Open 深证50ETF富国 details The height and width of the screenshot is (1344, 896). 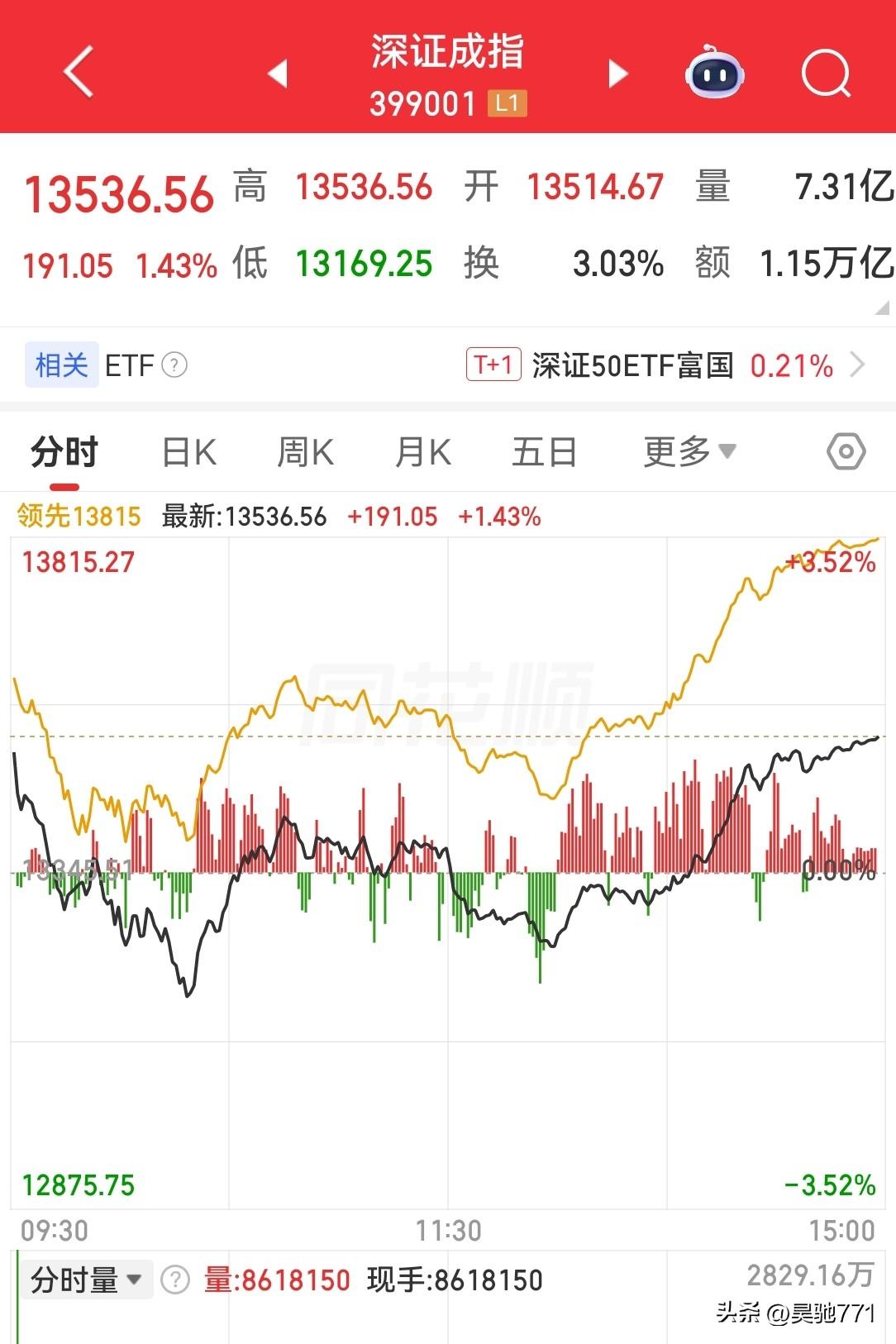(636, 365)
